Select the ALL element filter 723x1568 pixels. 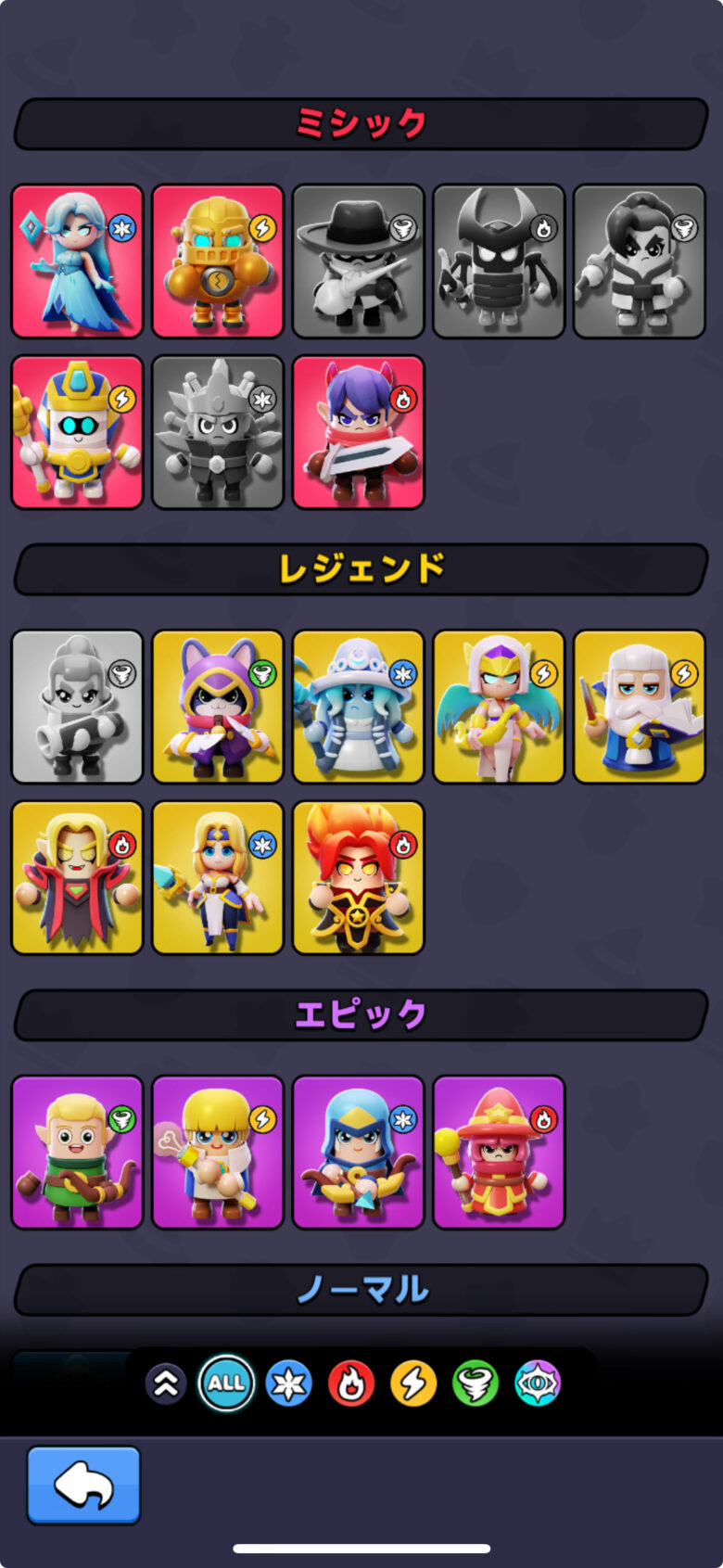(x=226, y=1383)
